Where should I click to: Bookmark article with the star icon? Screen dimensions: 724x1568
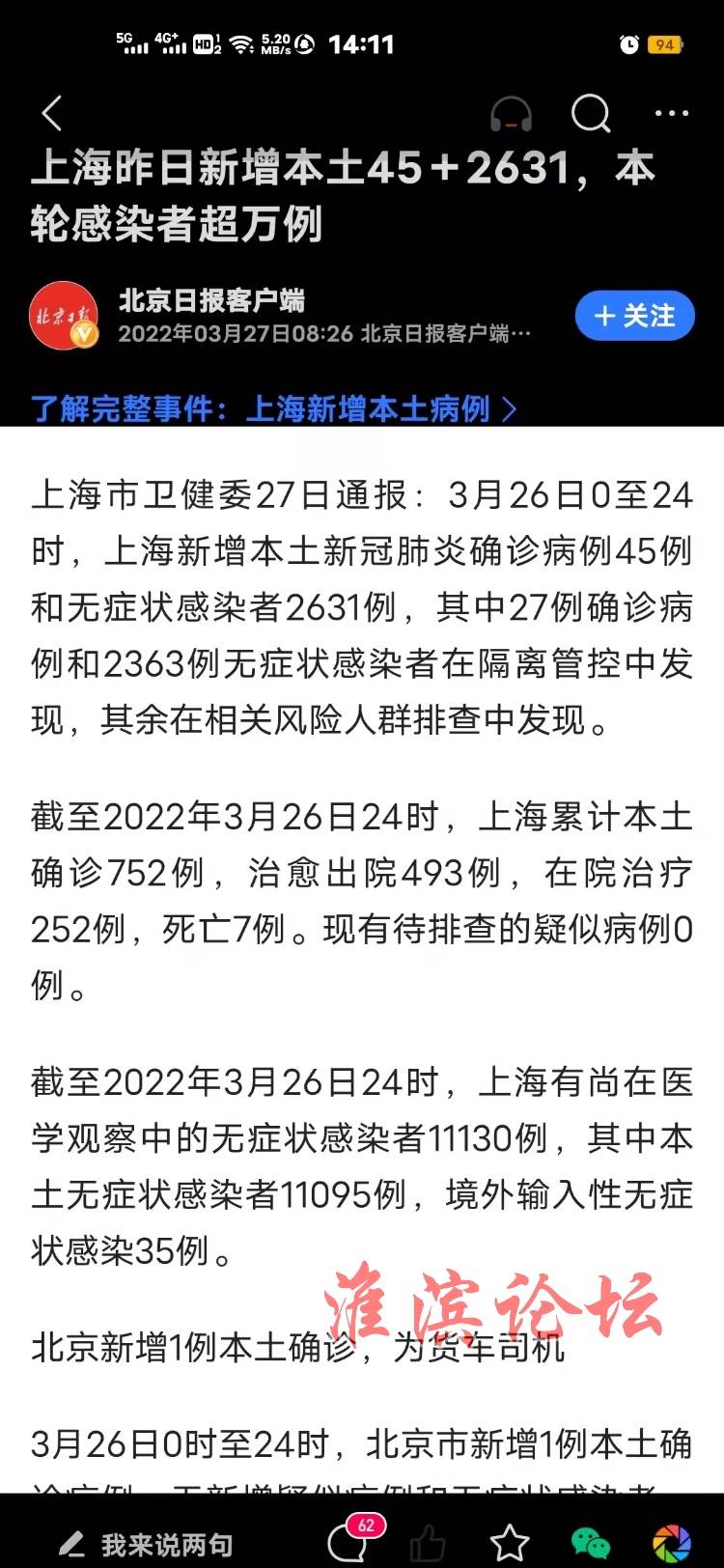tap(510, 1543)
